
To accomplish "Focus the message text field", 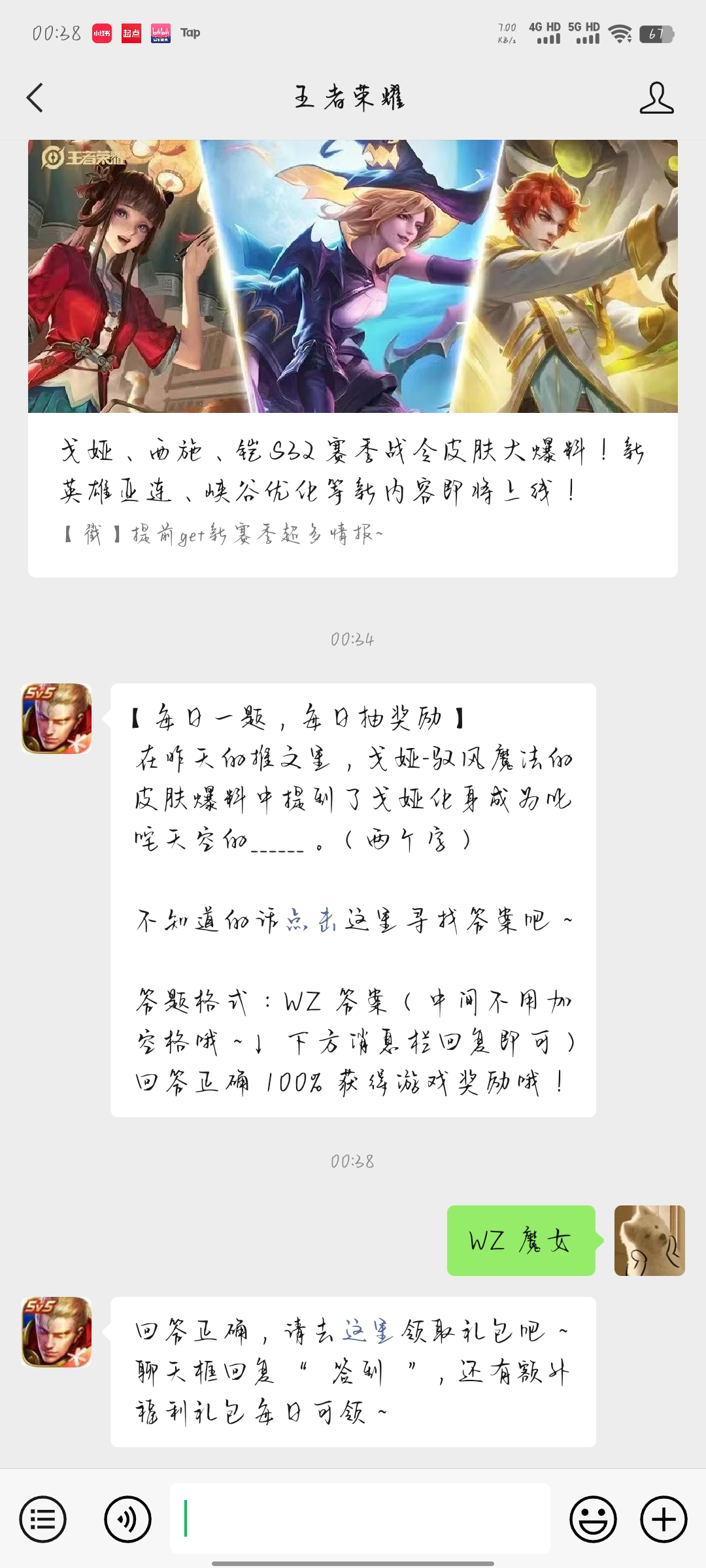I will click(360, 1518).
